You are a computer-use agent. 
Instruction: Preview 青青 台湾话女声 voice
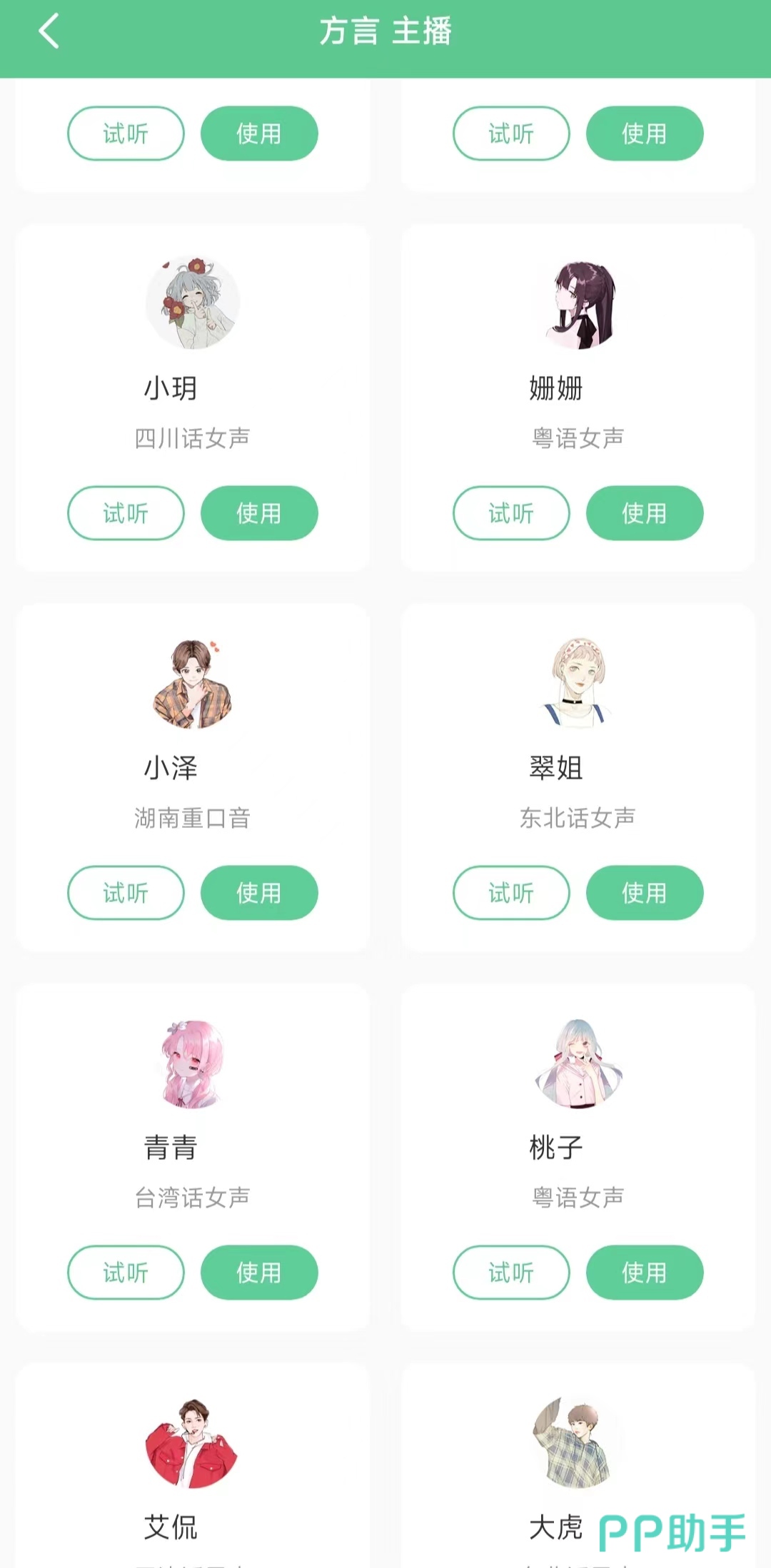point(126,1273)
